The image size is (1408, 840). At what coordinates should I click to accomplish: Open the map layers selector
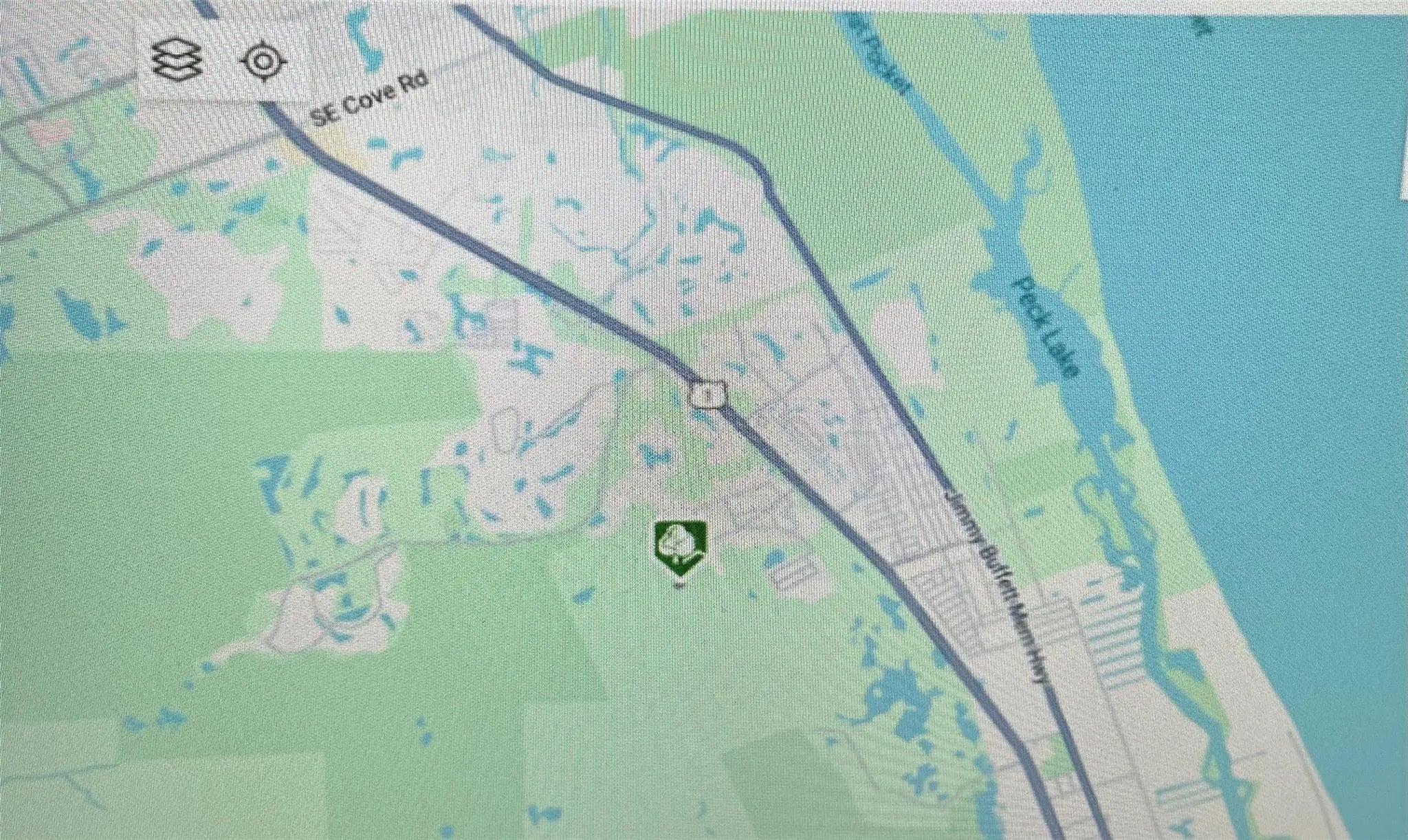pos(177,59)
